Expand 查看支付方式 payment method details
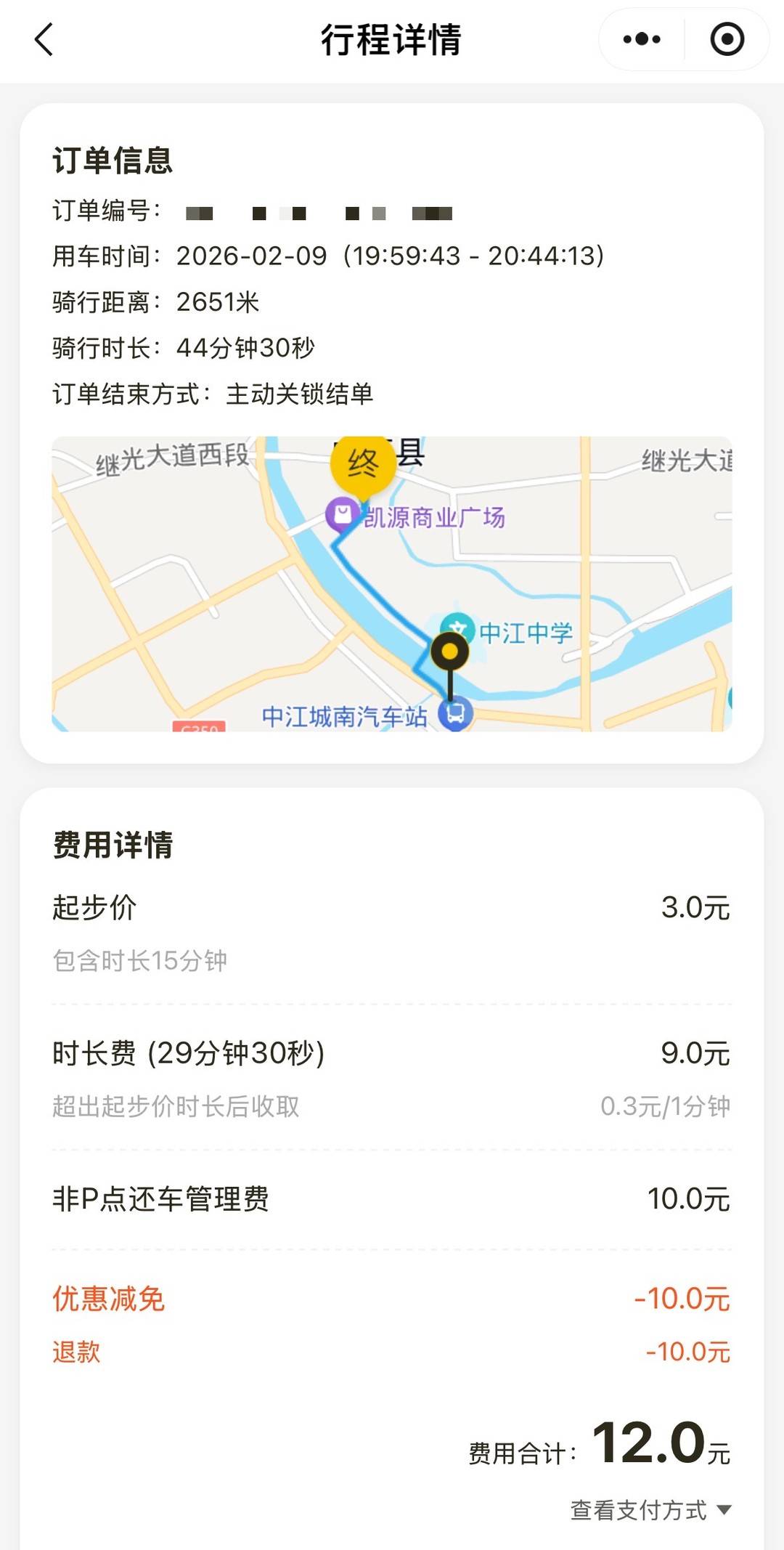This screenshot has height=1550, width=784. point(650,1510)
